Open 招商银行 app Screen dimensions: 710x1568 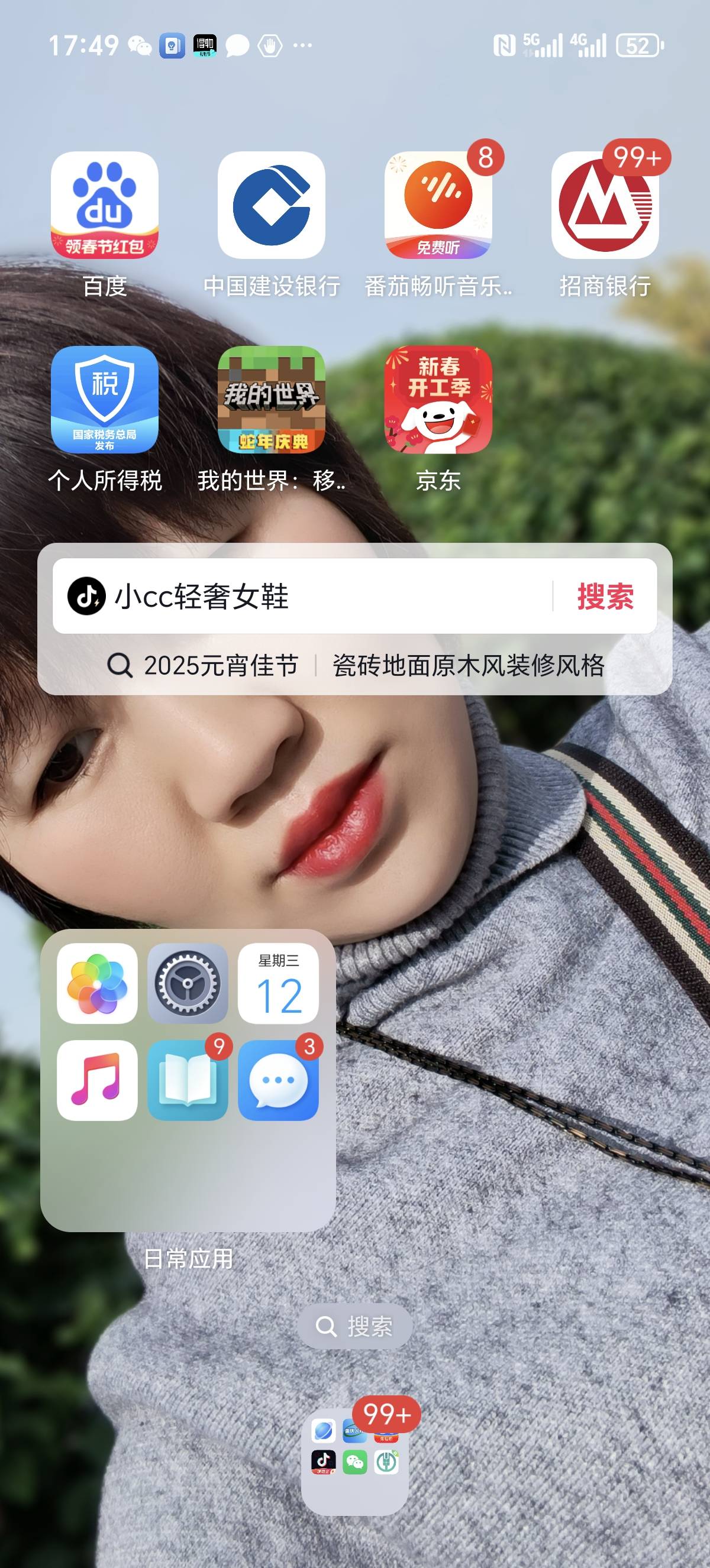point(605,205)
